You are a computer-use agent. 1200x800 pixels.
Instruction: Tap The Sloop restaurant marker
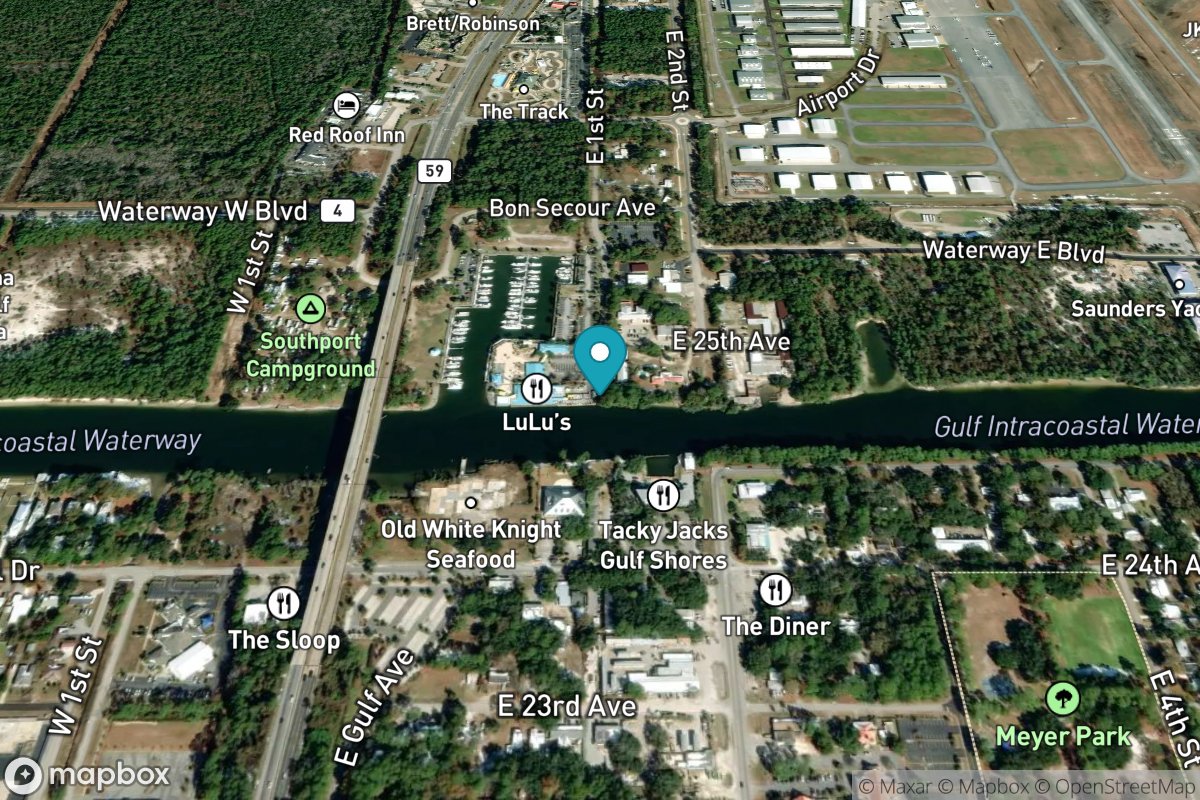tap(284, 604)
